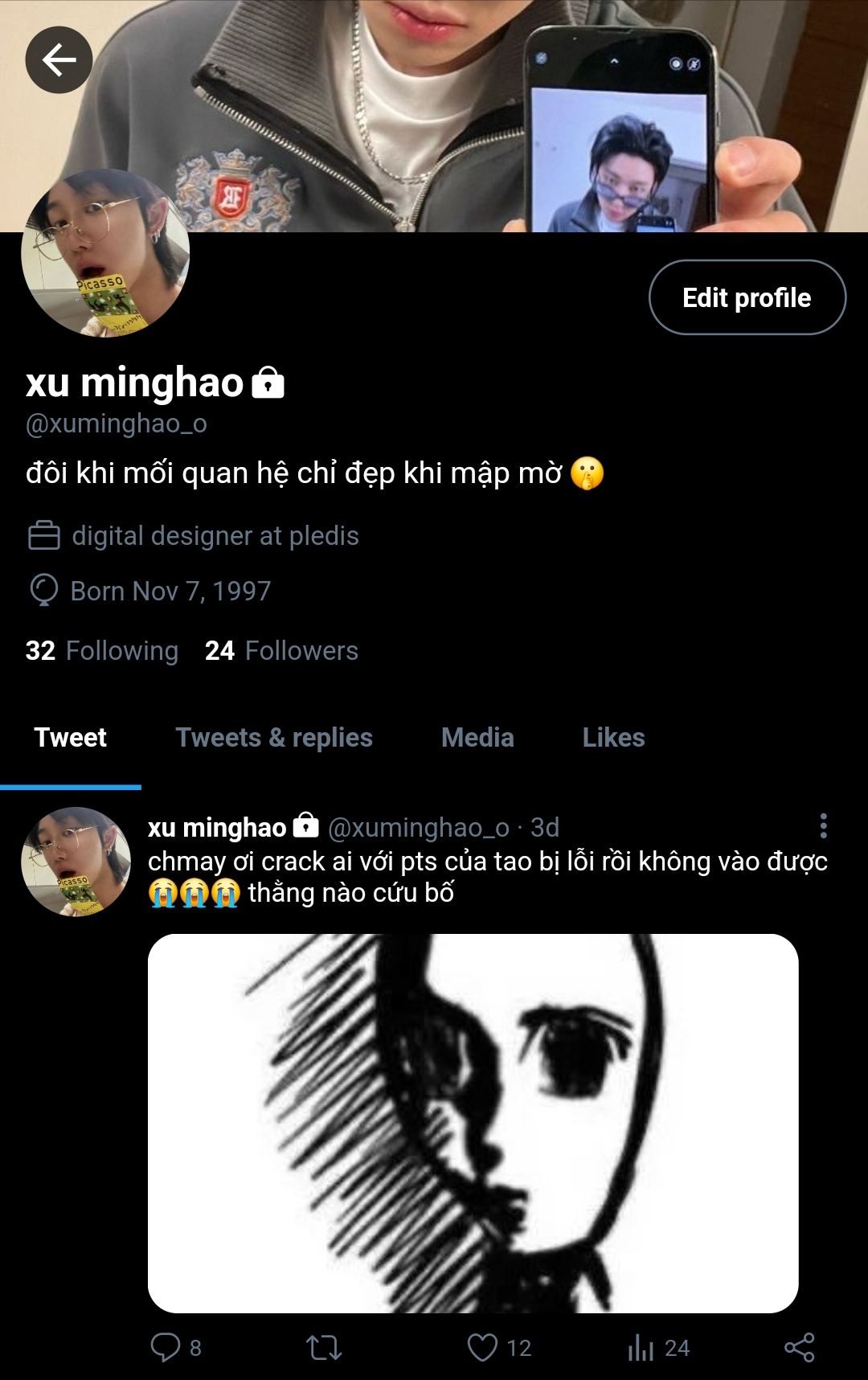The width and height of the screenshot is (868, 1380).
Task: Select the Tweet tab
Action: (70, 737)
